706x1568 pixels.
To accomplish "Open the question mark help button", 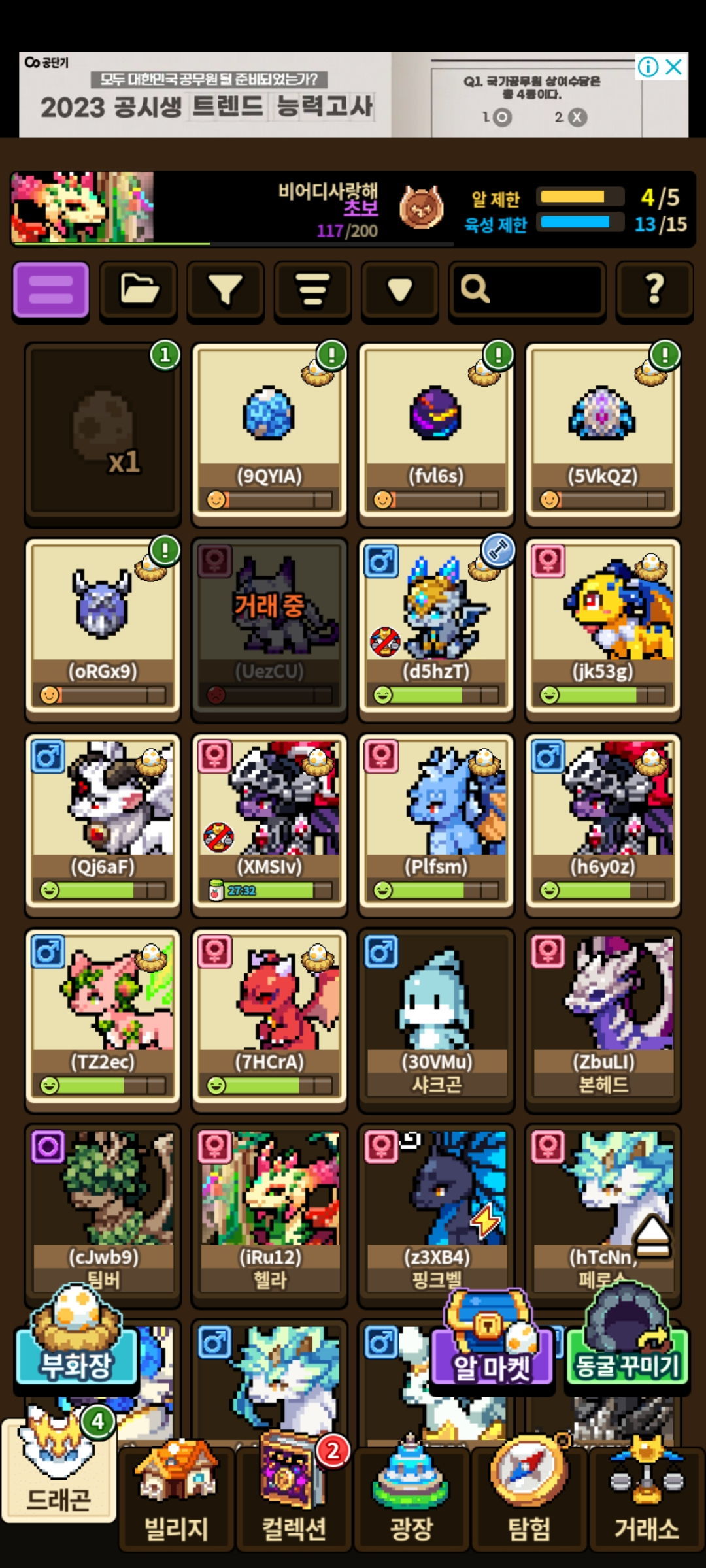I will 654,291.
